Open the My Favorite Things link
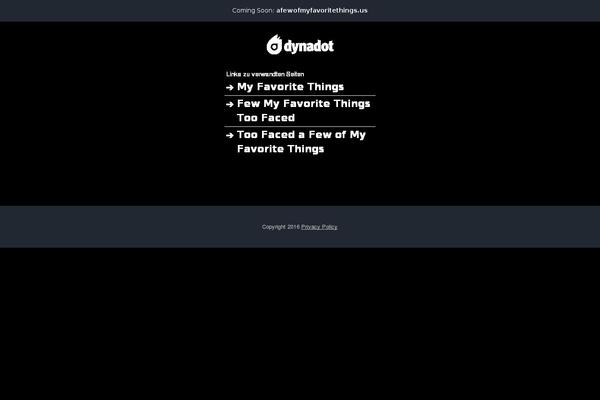Image resolution: width=600 pixels, height=400 pixels. [x=290, y=87]
